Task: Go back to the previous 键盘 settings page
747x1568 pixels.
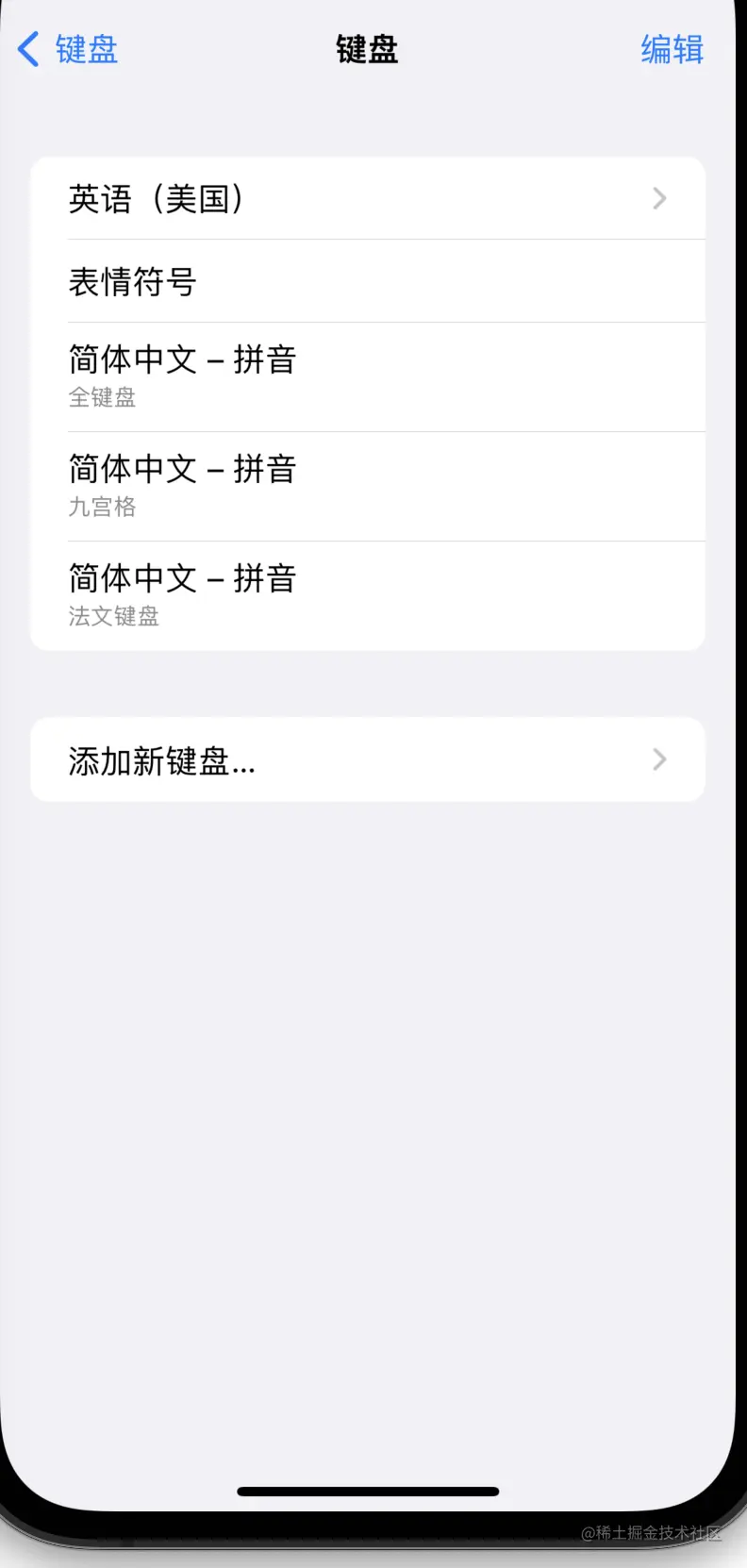Action: coord(68,49)
